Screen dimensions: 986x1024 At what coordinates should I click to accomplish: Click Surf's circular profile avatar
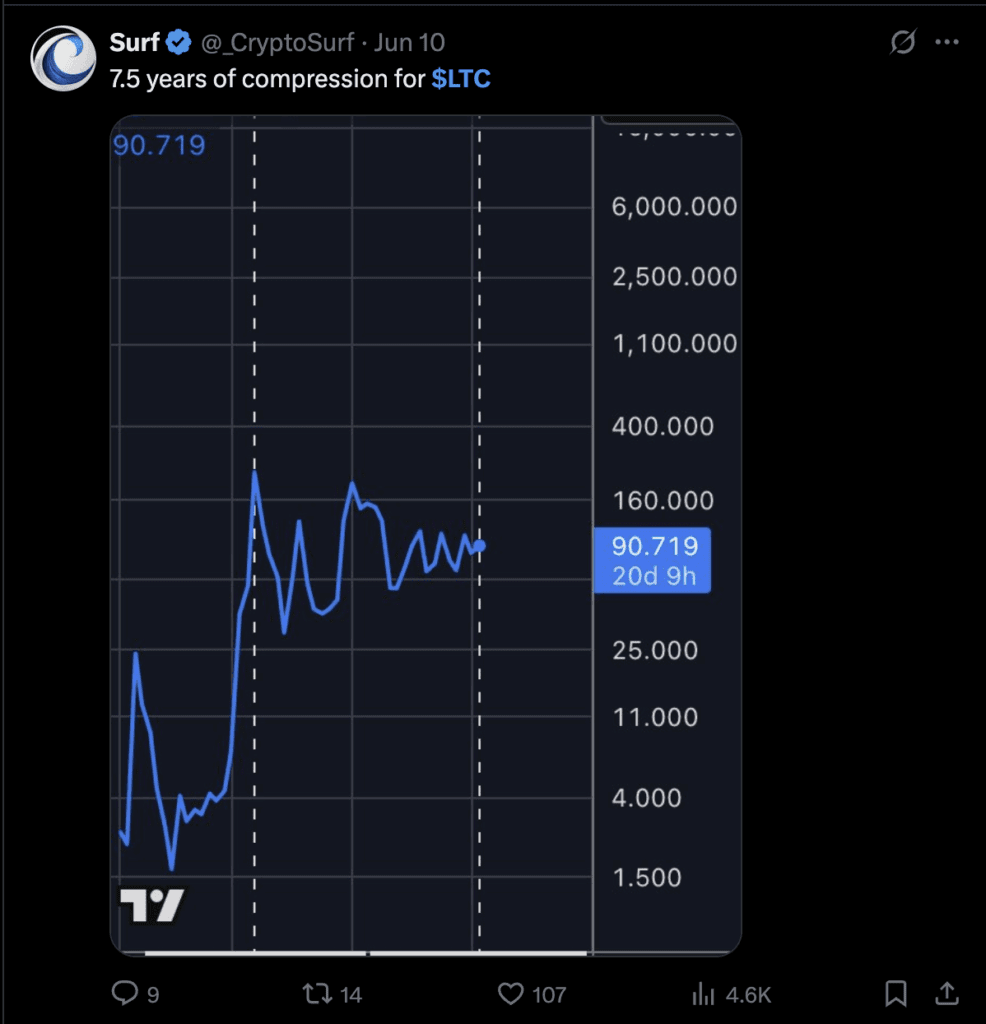pyautogui.click(x=63, y=58)
